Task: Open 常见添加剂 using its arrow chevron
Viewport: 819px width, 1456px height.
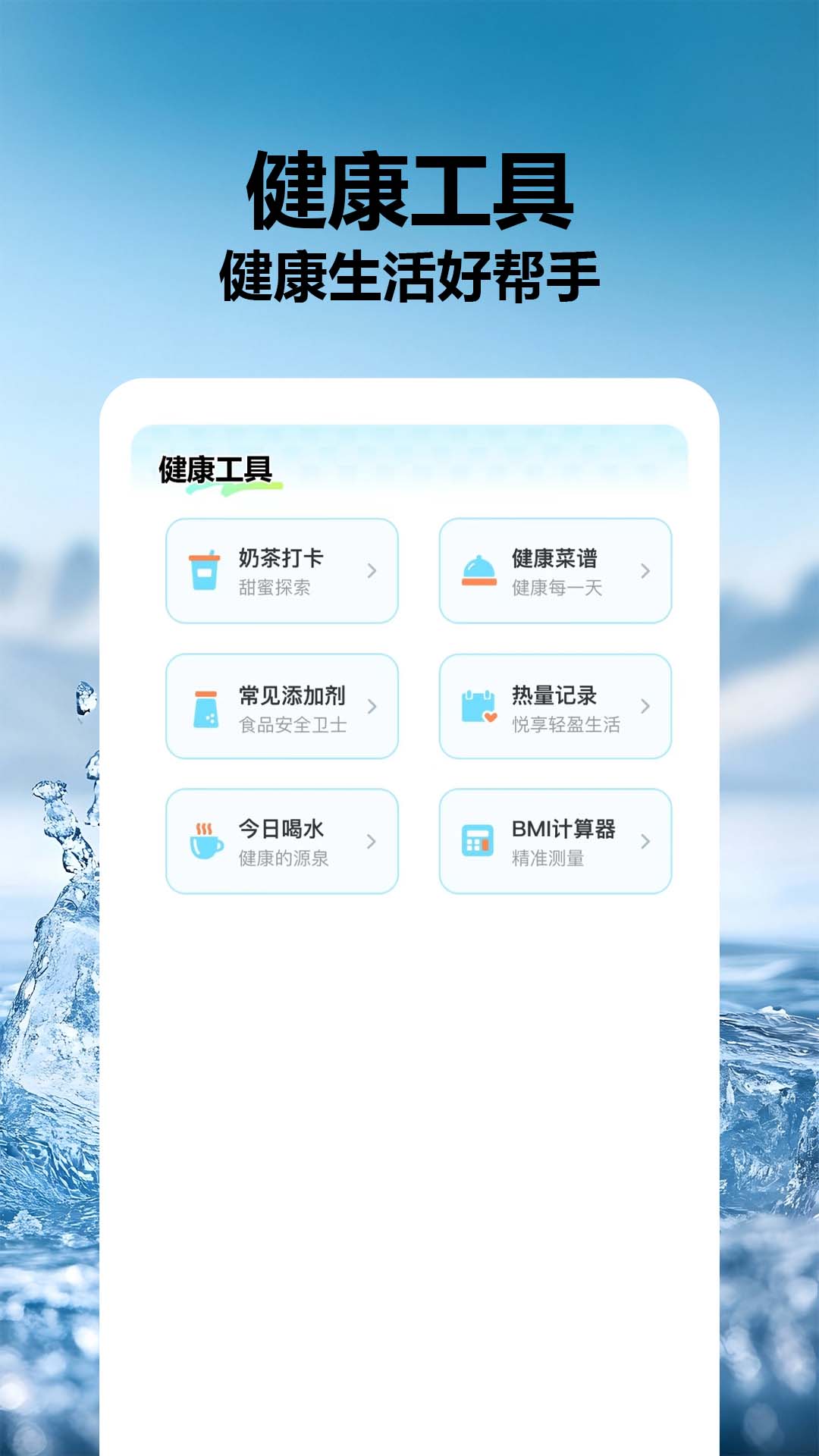Action: pyautogui.click(x=374, y=706)
